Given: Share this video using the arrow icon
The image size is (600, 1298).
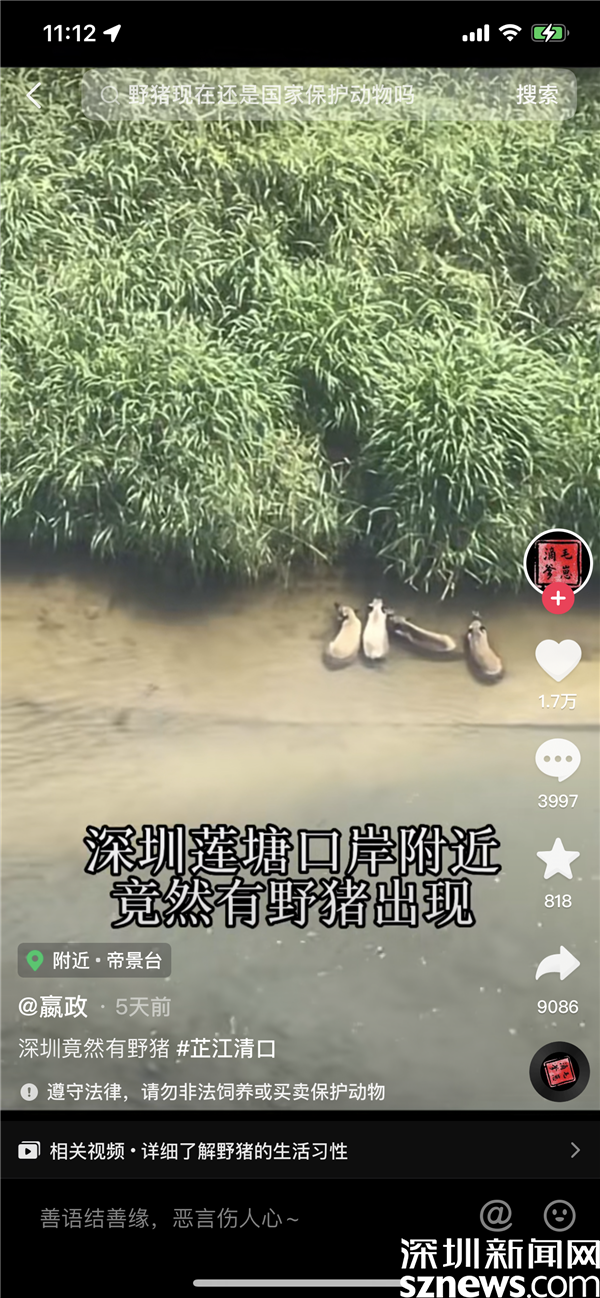Looking at the screenshot, I should (557, 965).
